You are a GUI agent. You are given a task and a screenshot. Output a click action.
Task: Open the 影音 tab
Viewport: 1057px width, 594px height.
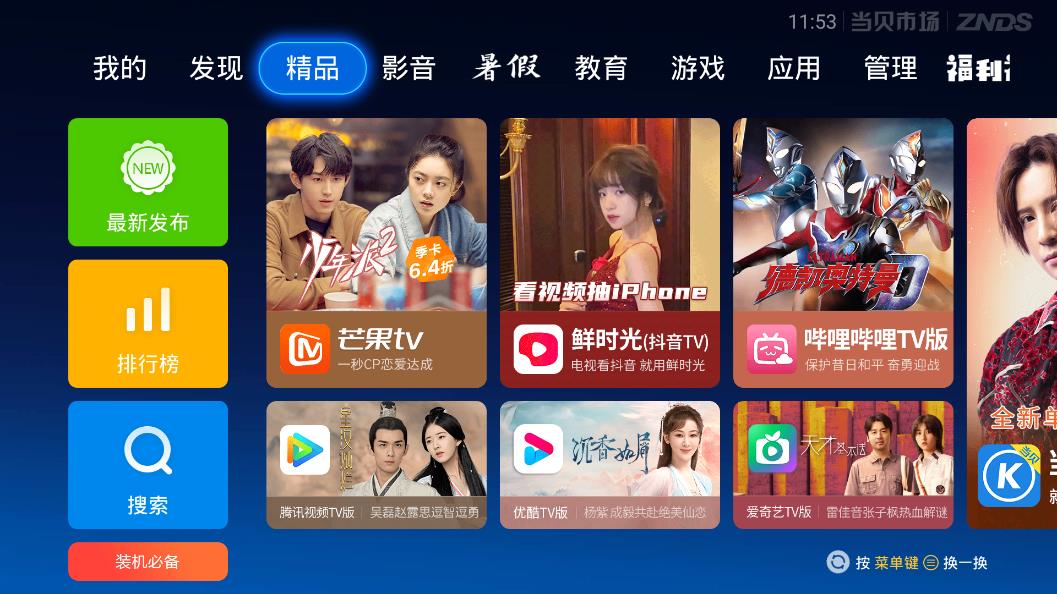tap(409, 68)
